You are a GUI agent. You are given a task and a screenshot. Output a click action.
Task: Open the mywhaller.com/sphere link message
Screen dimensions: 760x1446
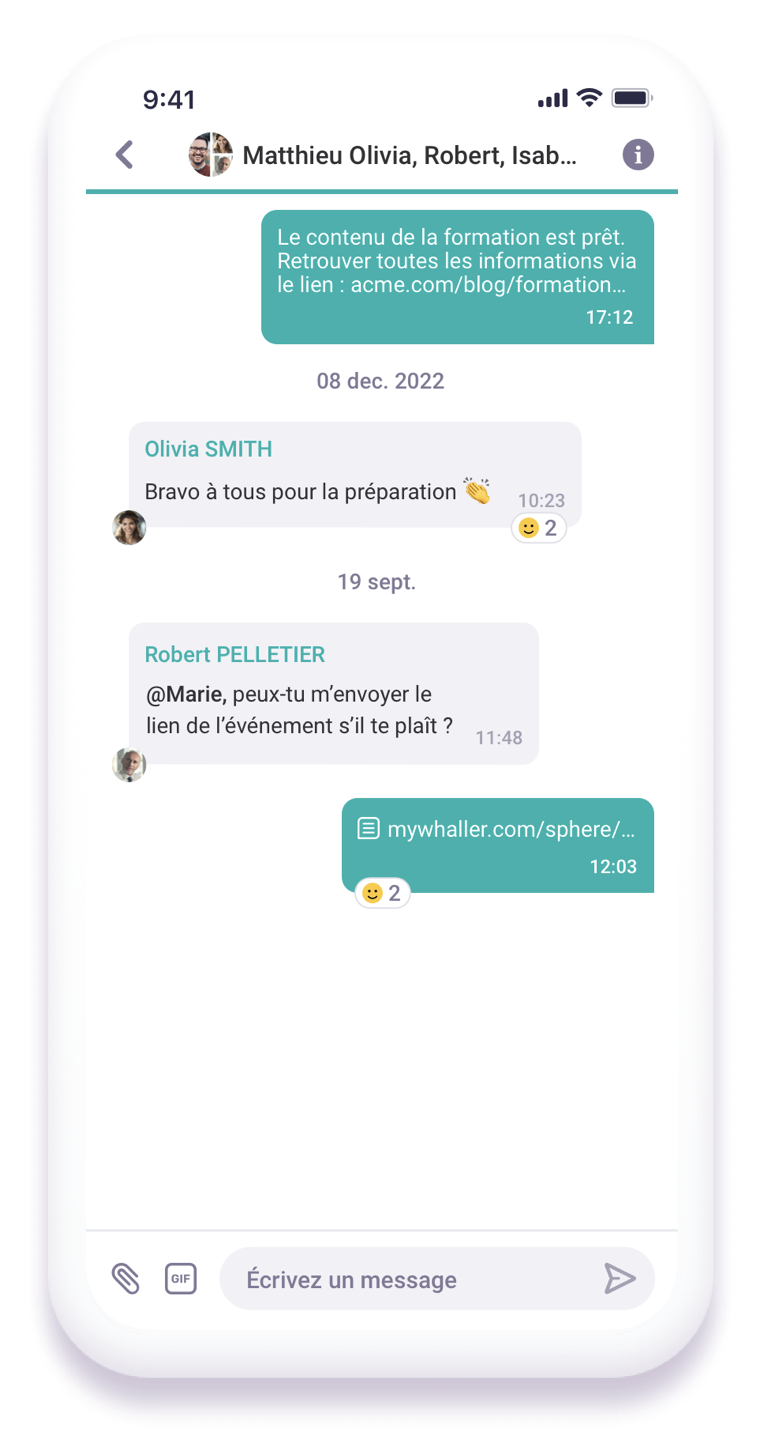coord(510,830)
